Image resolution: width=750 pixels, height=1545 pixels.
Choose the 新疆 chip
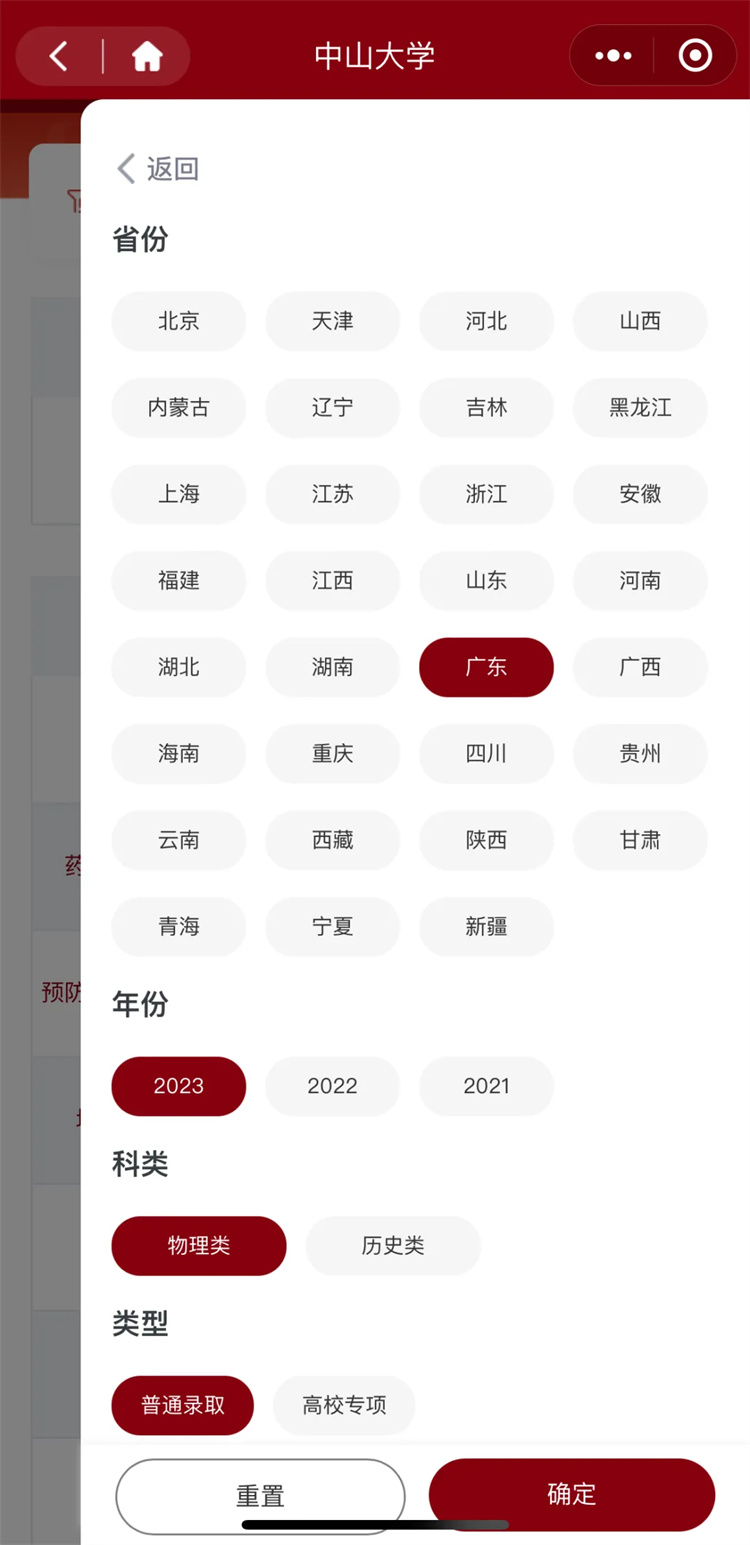pyautogui.click(x=486, y=927)
